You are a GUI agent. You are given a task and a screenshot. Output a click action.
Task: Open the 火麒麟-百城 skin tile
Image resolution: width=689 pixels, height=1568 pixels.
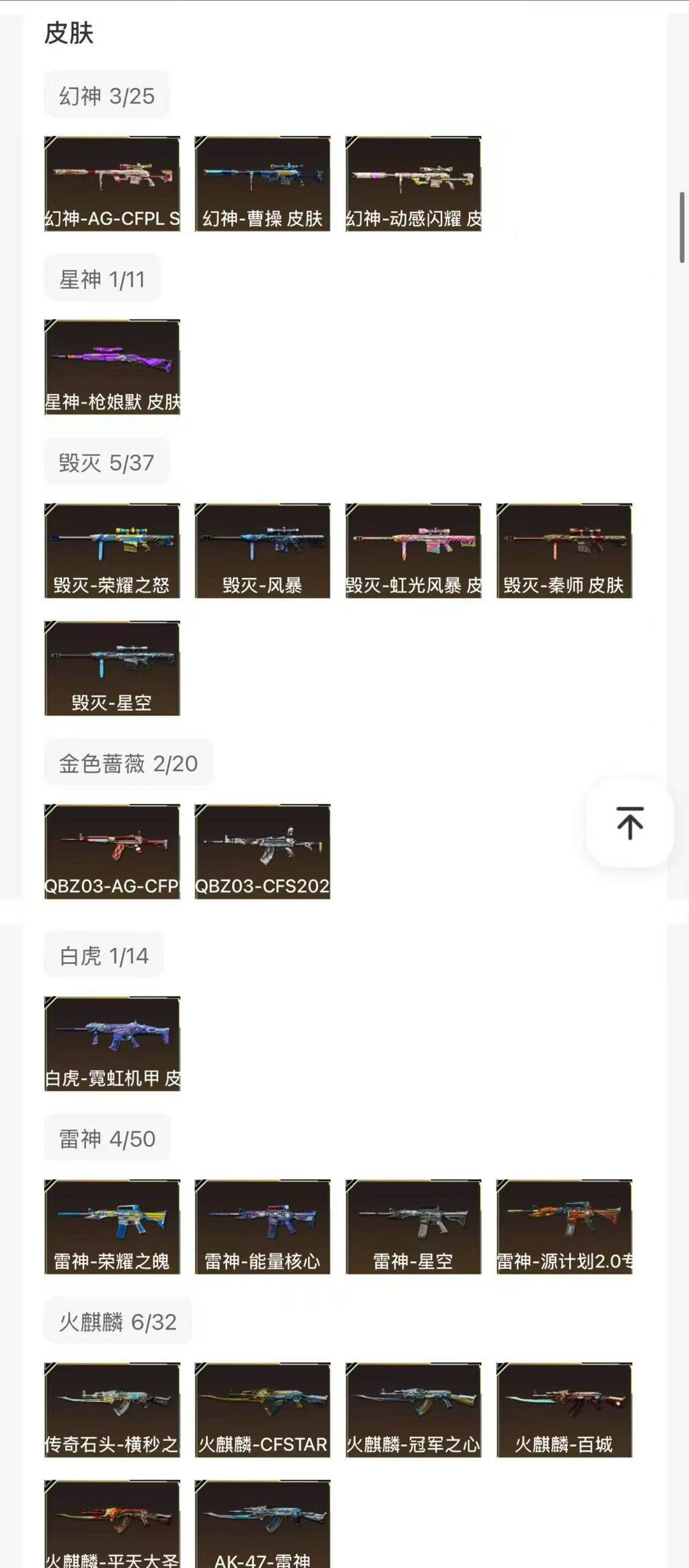click(x=564, y=1409)
